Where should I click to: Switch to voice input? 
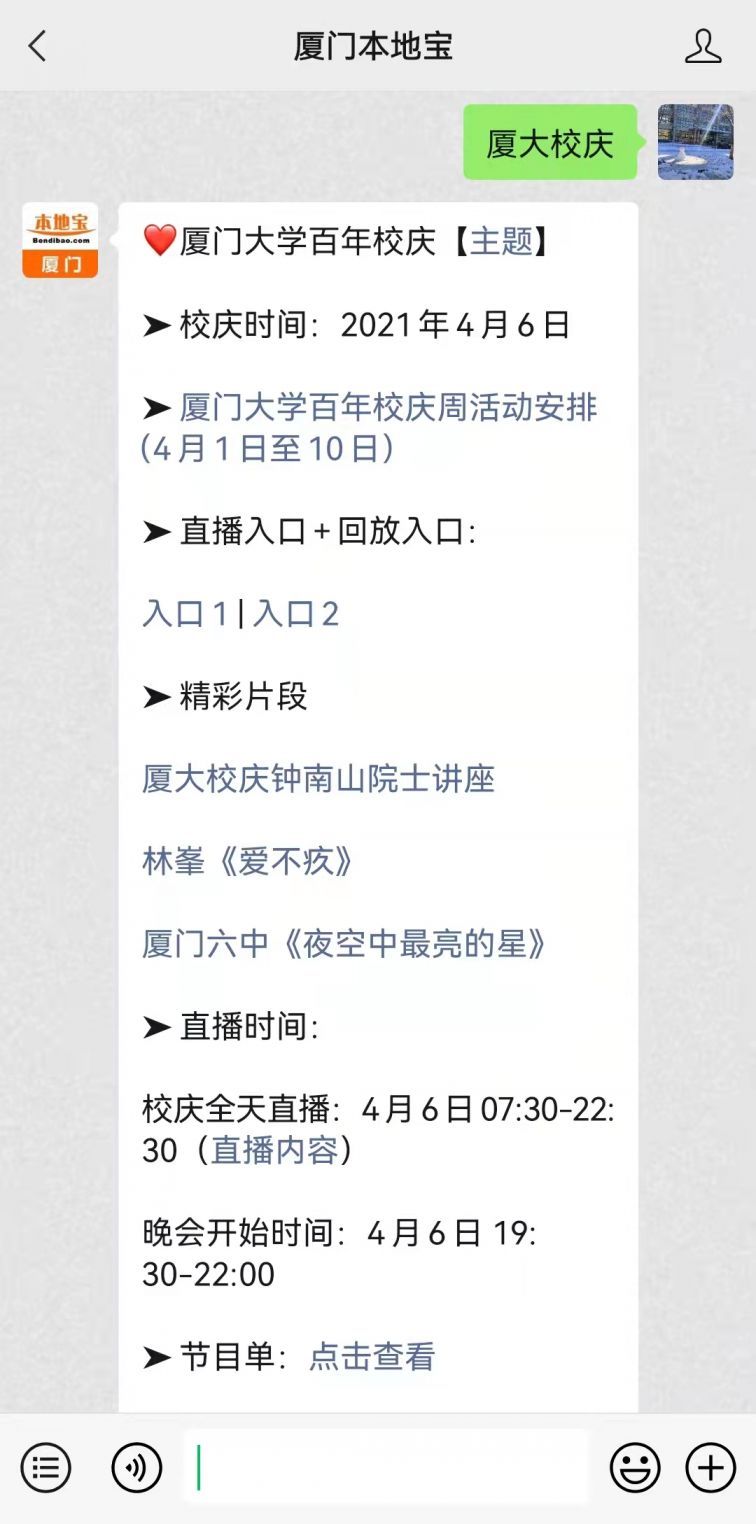click(136, 1468)
